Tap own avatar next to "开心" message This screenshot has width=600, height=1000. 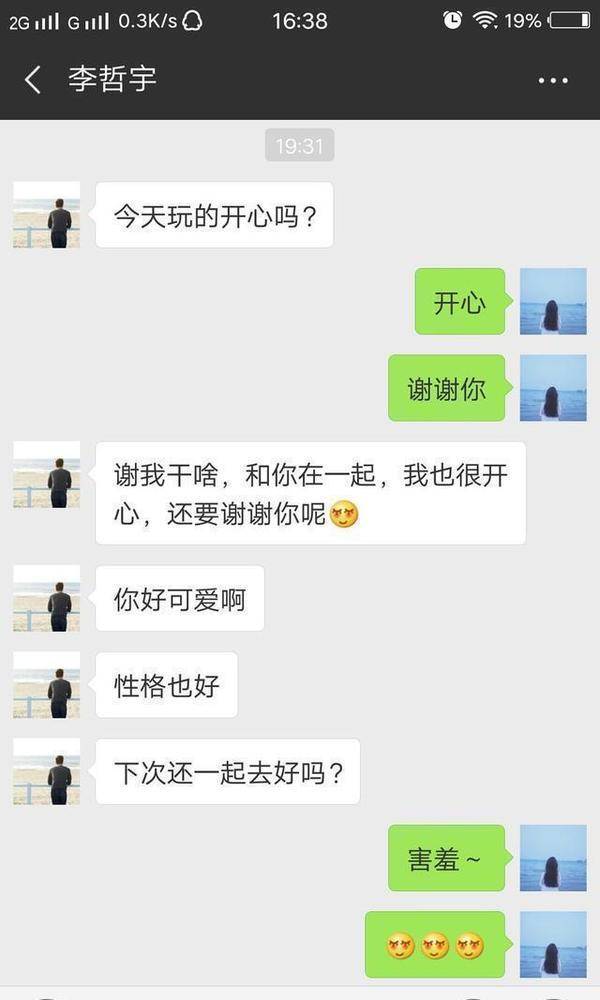pos(553,301)
